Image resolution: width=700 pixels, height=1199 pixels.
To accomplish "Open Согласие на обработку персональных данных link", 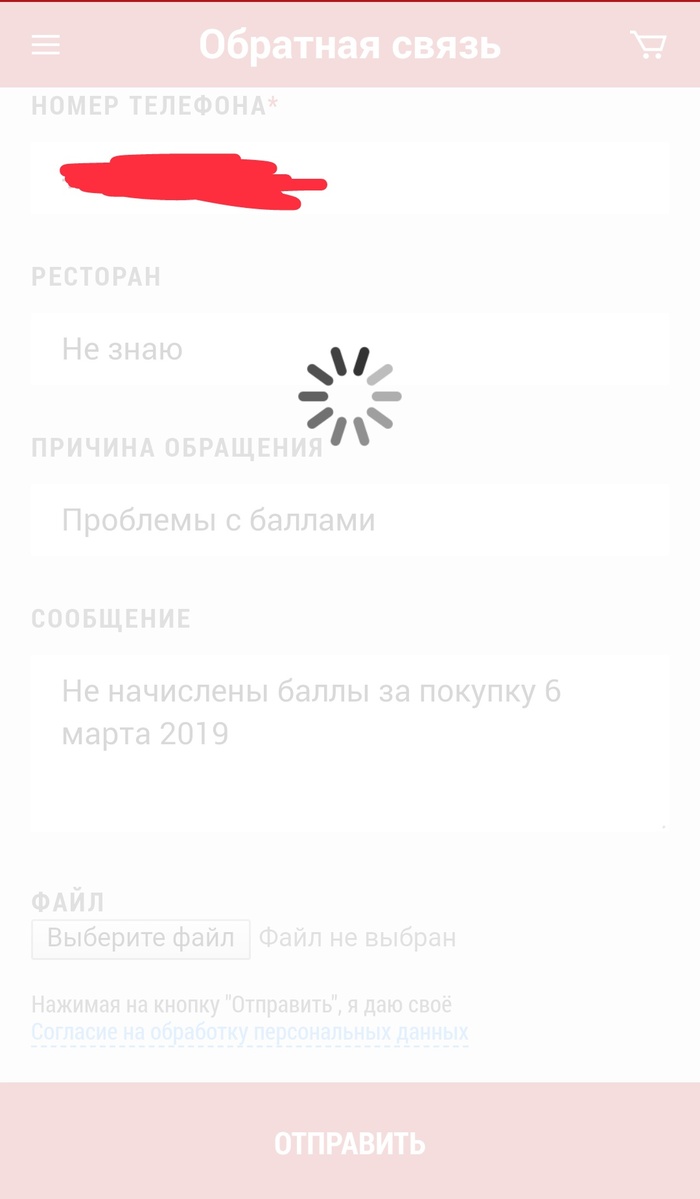I will coord(249,1032).
